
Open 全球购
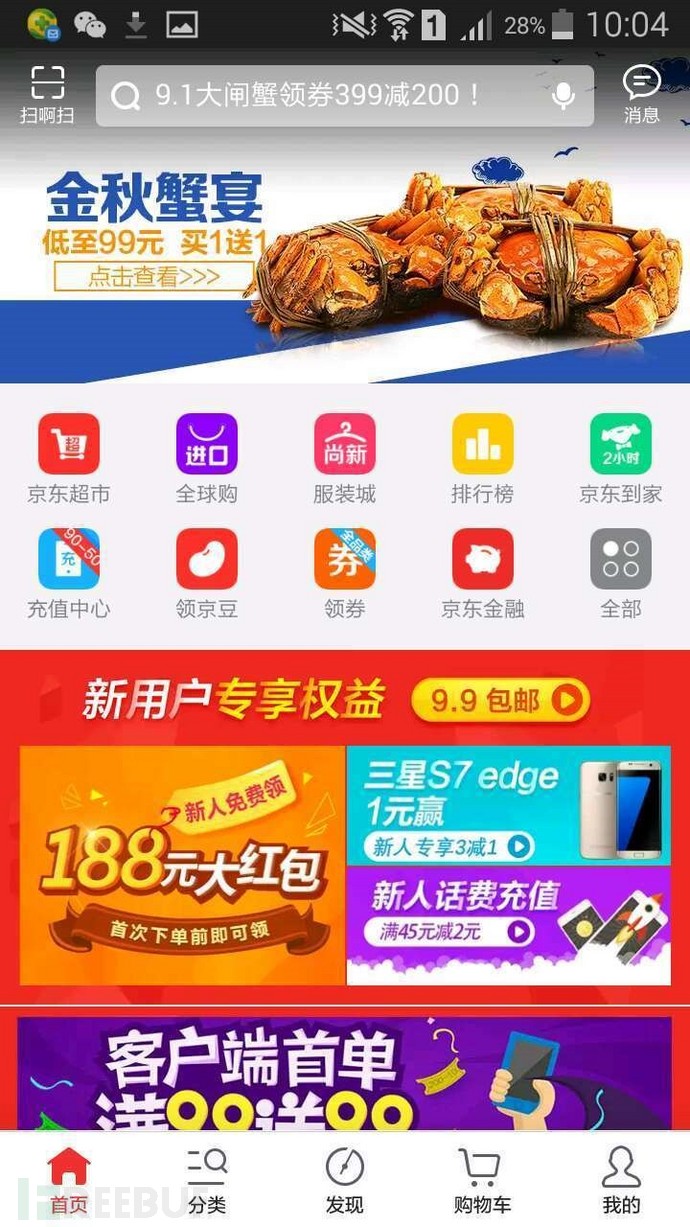[207, 458]
